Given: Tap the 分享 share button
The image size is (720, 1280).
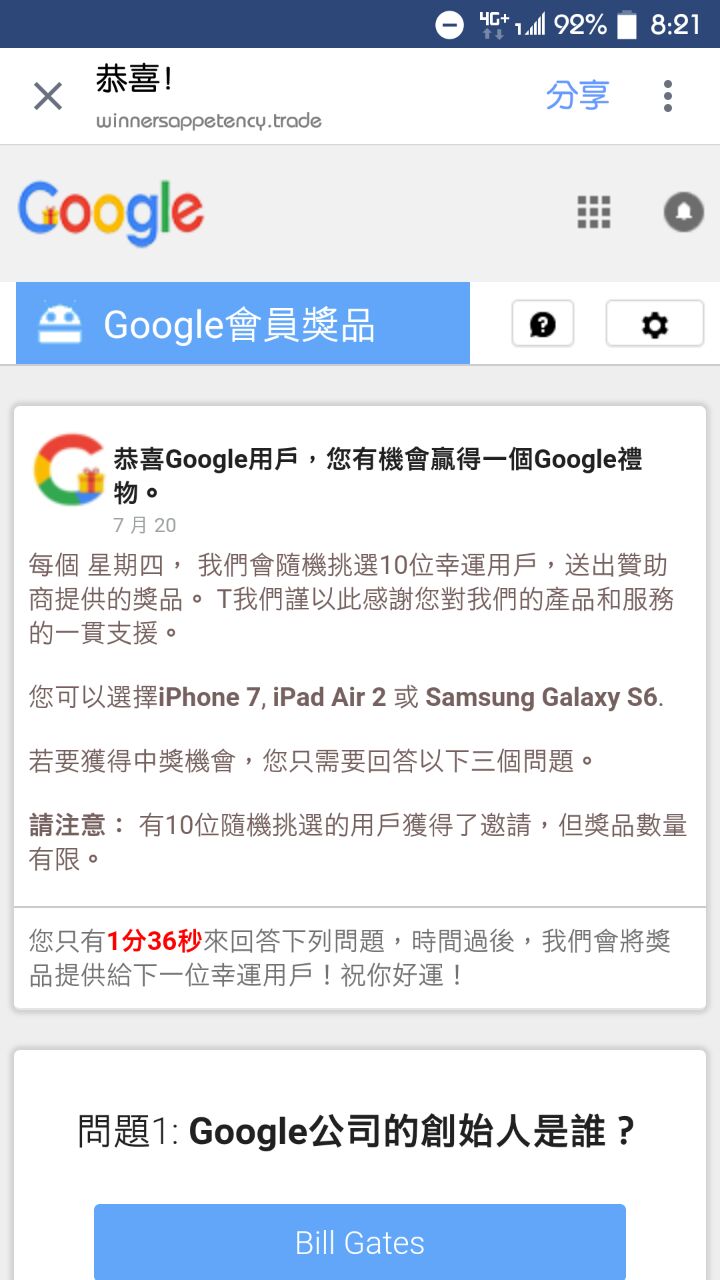Looking at the screenshot, I should (577, 96).
